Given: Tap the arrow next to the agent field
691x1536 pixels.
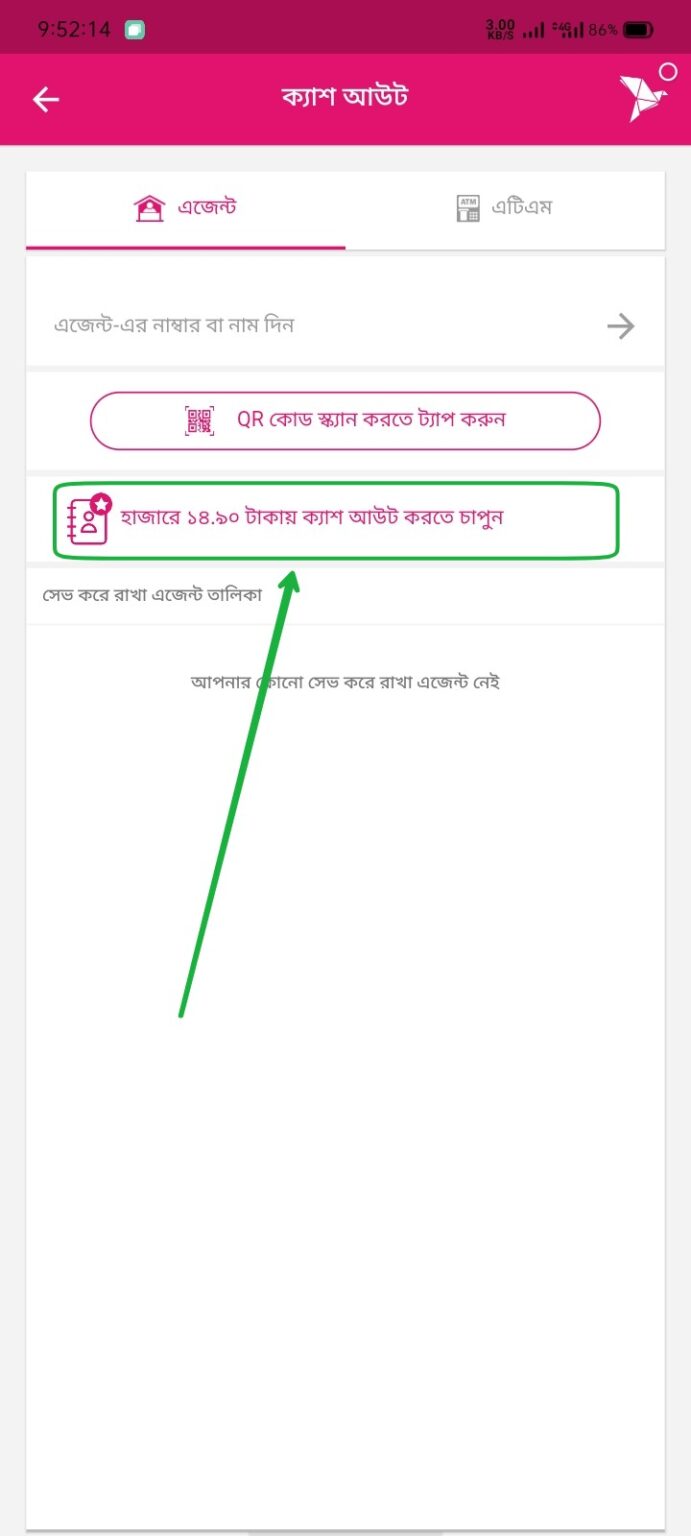Looking at the screenshot, I should (621, 326).
